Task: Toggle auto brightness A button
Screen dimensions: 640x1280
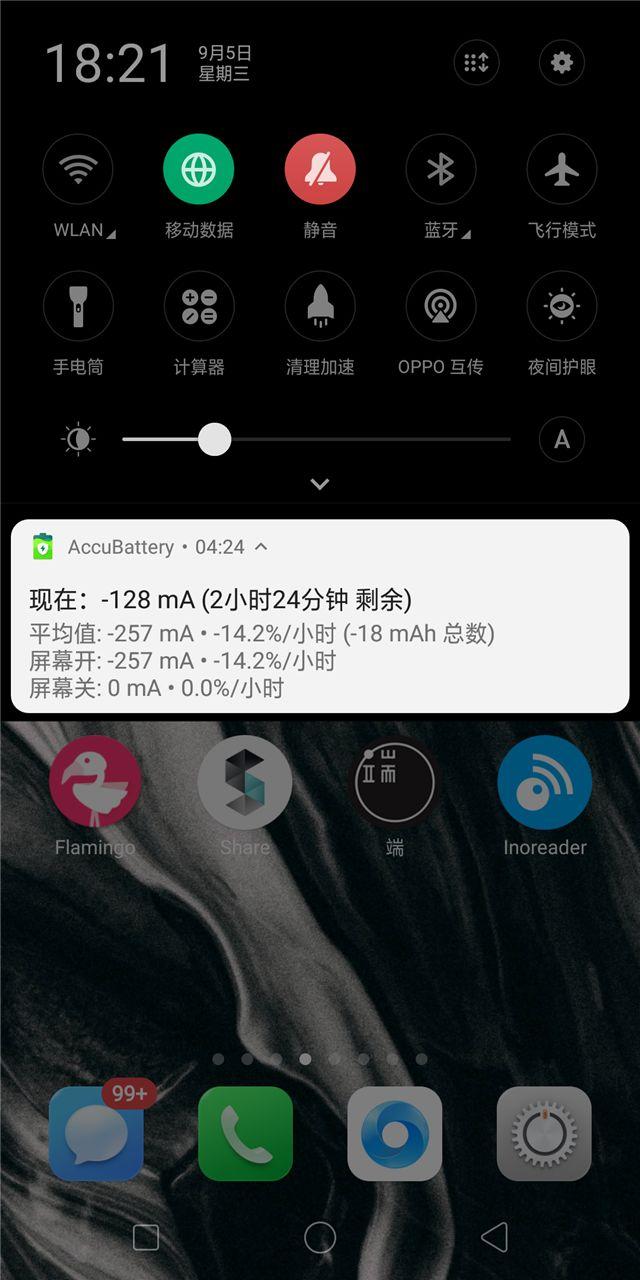Action: click(x=562, y=439)
